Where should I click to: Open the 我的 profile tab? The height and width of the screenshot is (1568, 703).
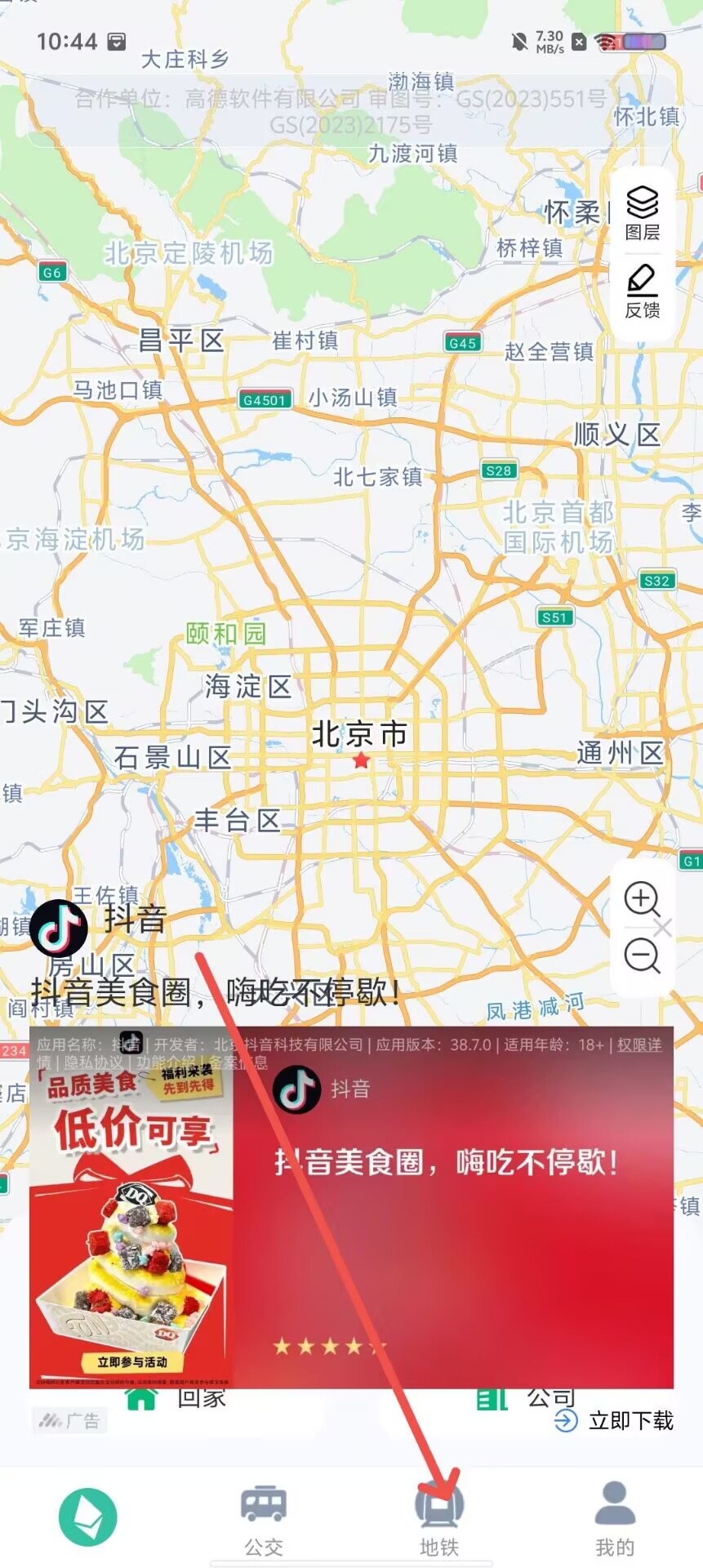click(x=615, y=1520)
